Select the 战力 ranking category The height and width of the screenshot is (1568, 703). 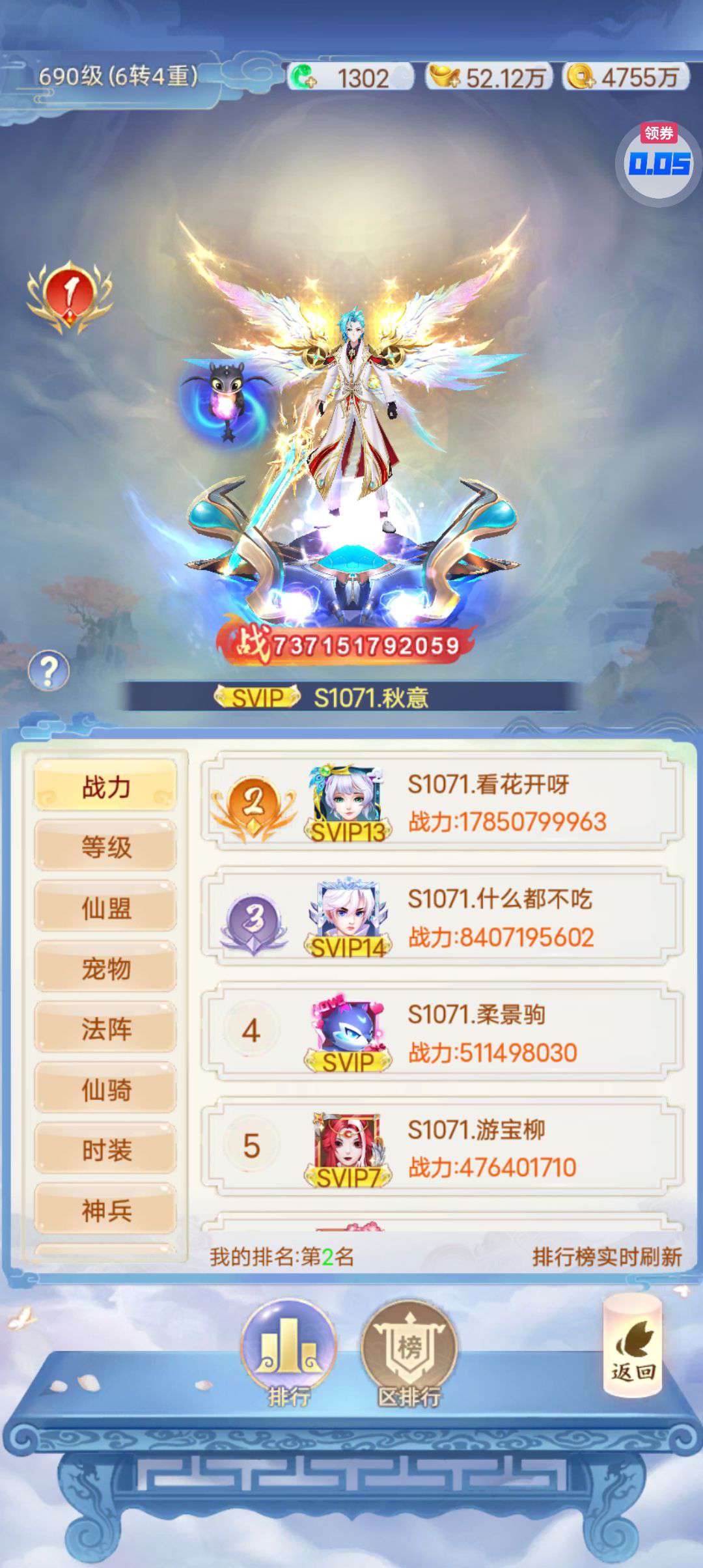pos(105,787)
